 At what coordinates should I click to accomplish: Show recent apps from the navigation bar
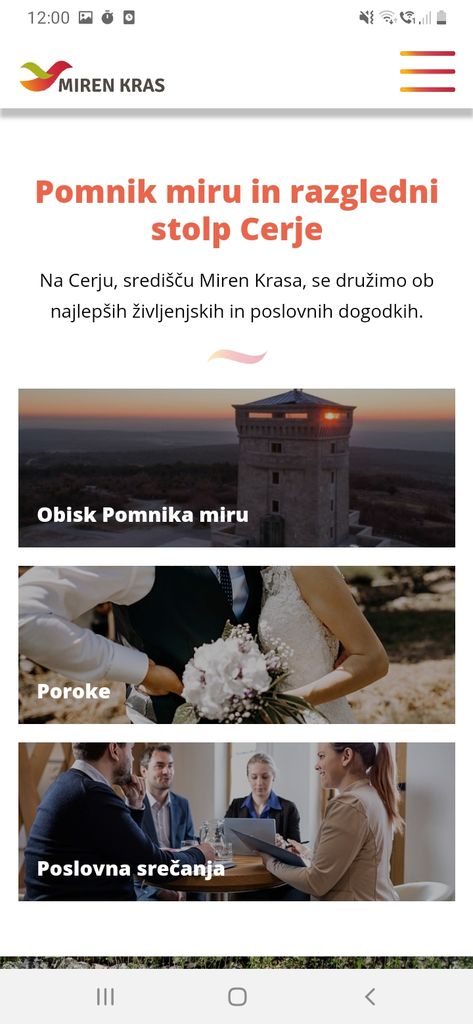click(105, 997)
